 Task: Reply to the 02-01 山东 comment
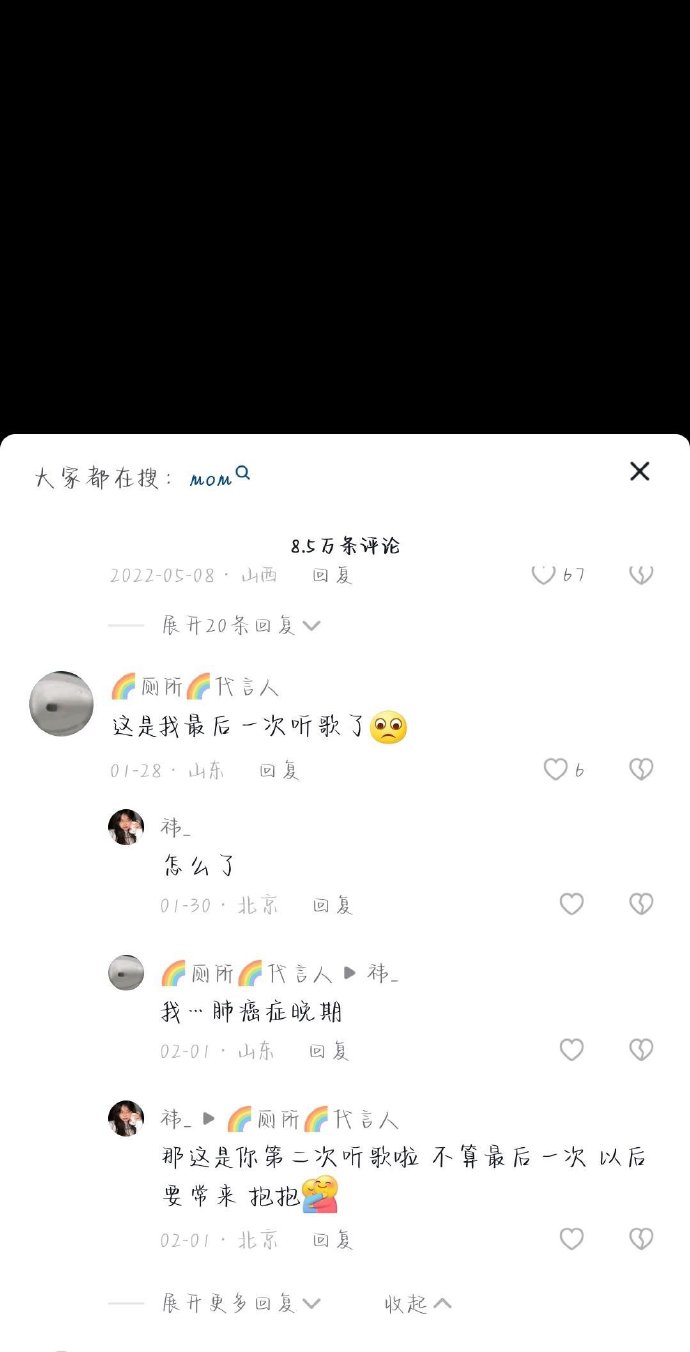coord(328,1052)
